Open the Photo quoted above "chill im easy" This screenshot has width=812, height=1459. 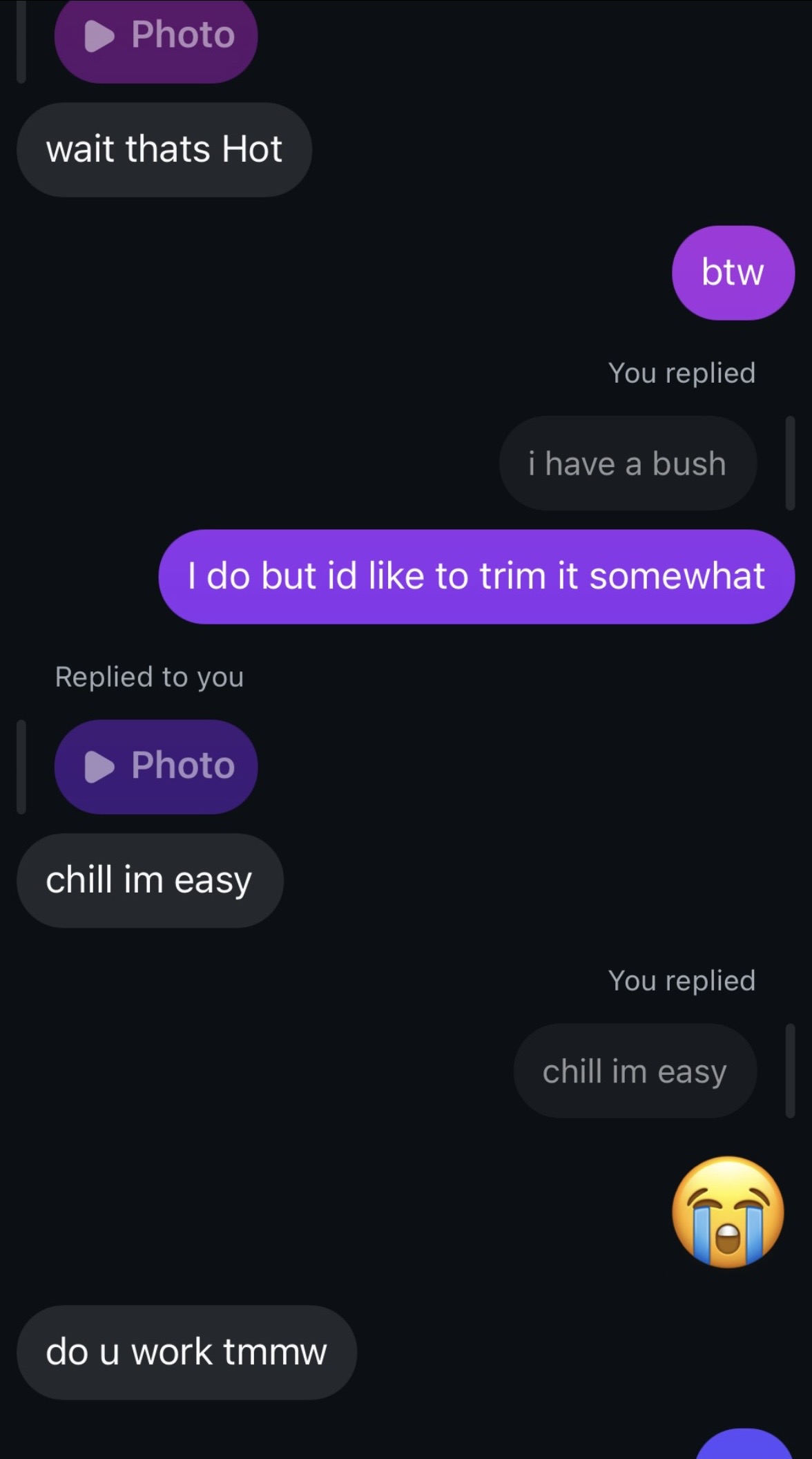click(x=156, y=766)
